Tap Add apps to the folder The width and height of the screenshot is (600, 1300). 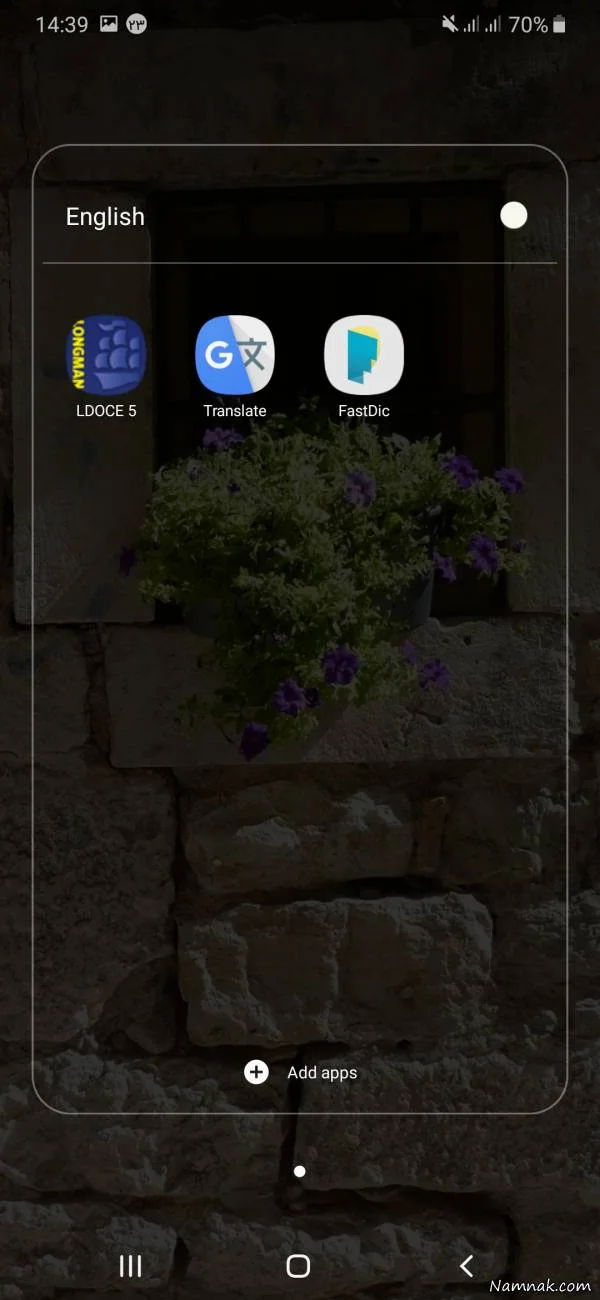(300, 1072)
